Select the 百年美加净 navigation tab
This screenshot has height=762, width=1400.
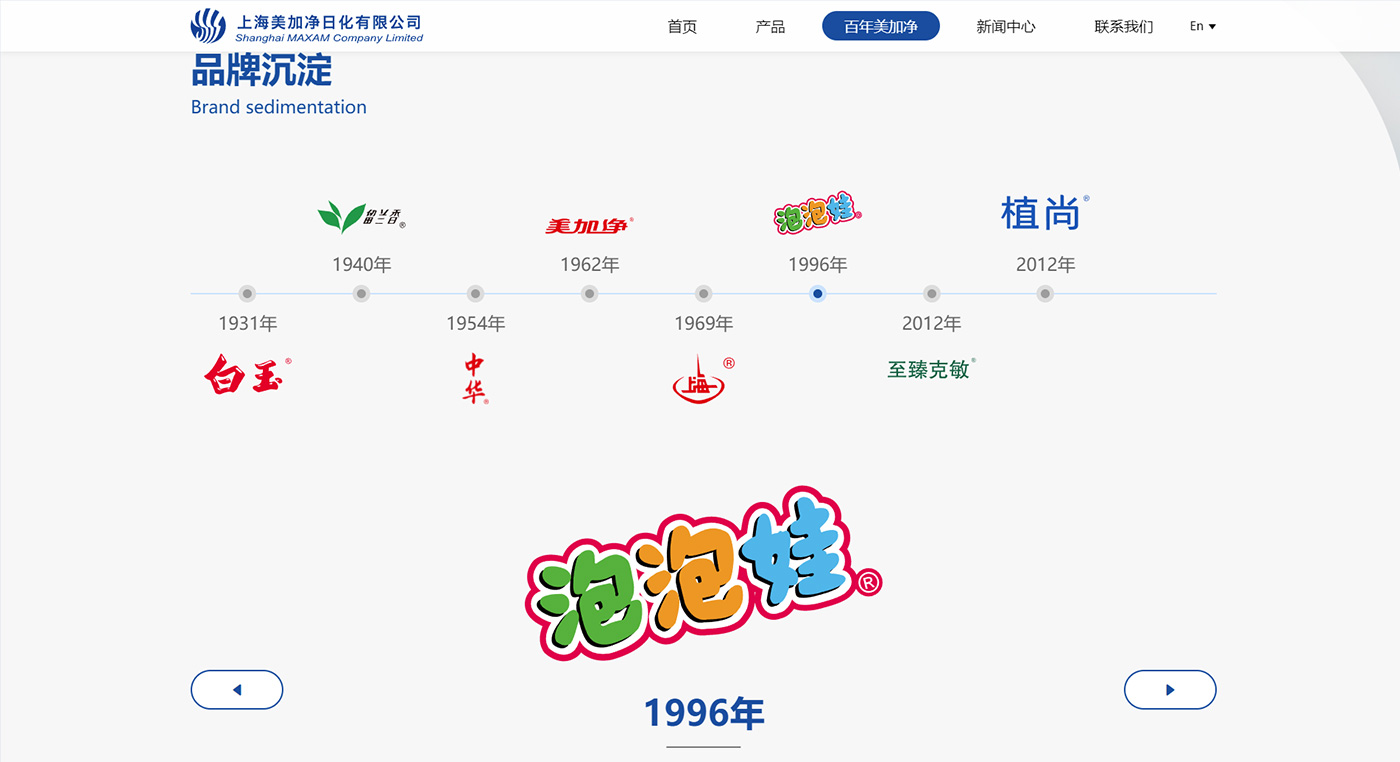tap(880, 27)
